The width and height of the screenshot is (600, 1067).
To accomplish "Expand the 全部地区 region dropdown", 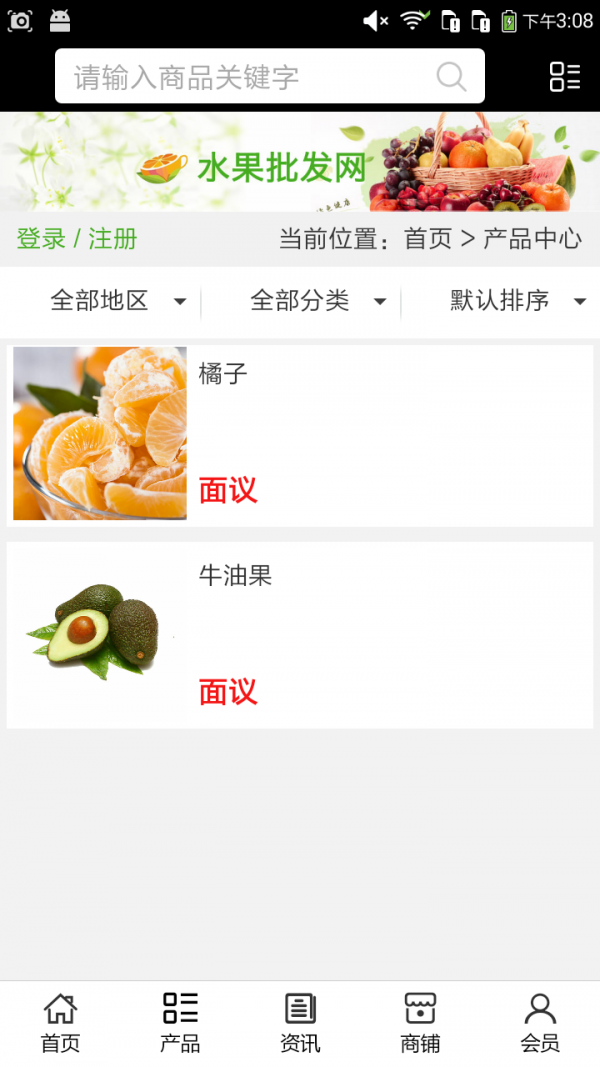I will pyautogui.click(x=118, y=300).
